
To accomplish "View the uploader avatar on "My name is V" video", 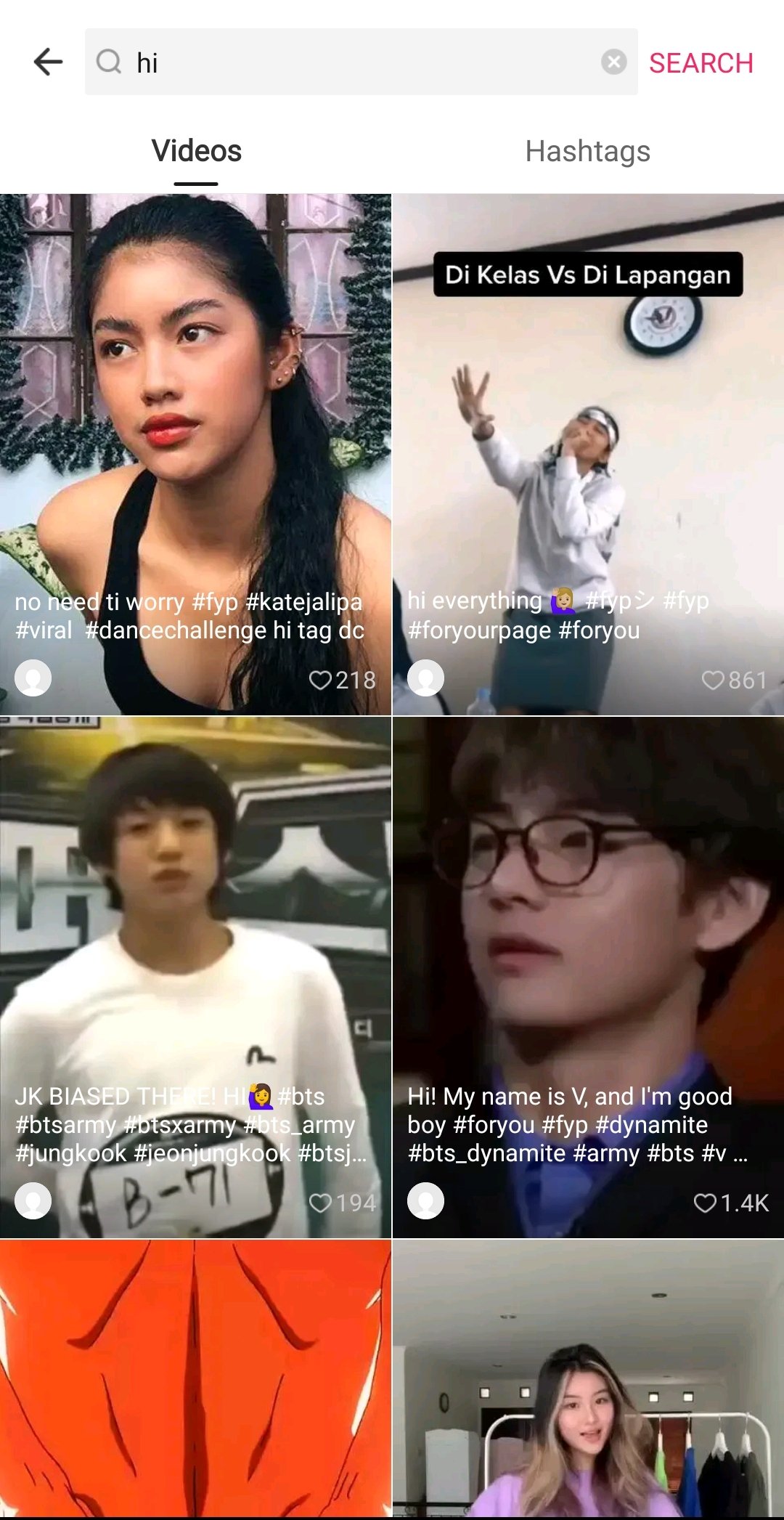I will coord(425,1201).
